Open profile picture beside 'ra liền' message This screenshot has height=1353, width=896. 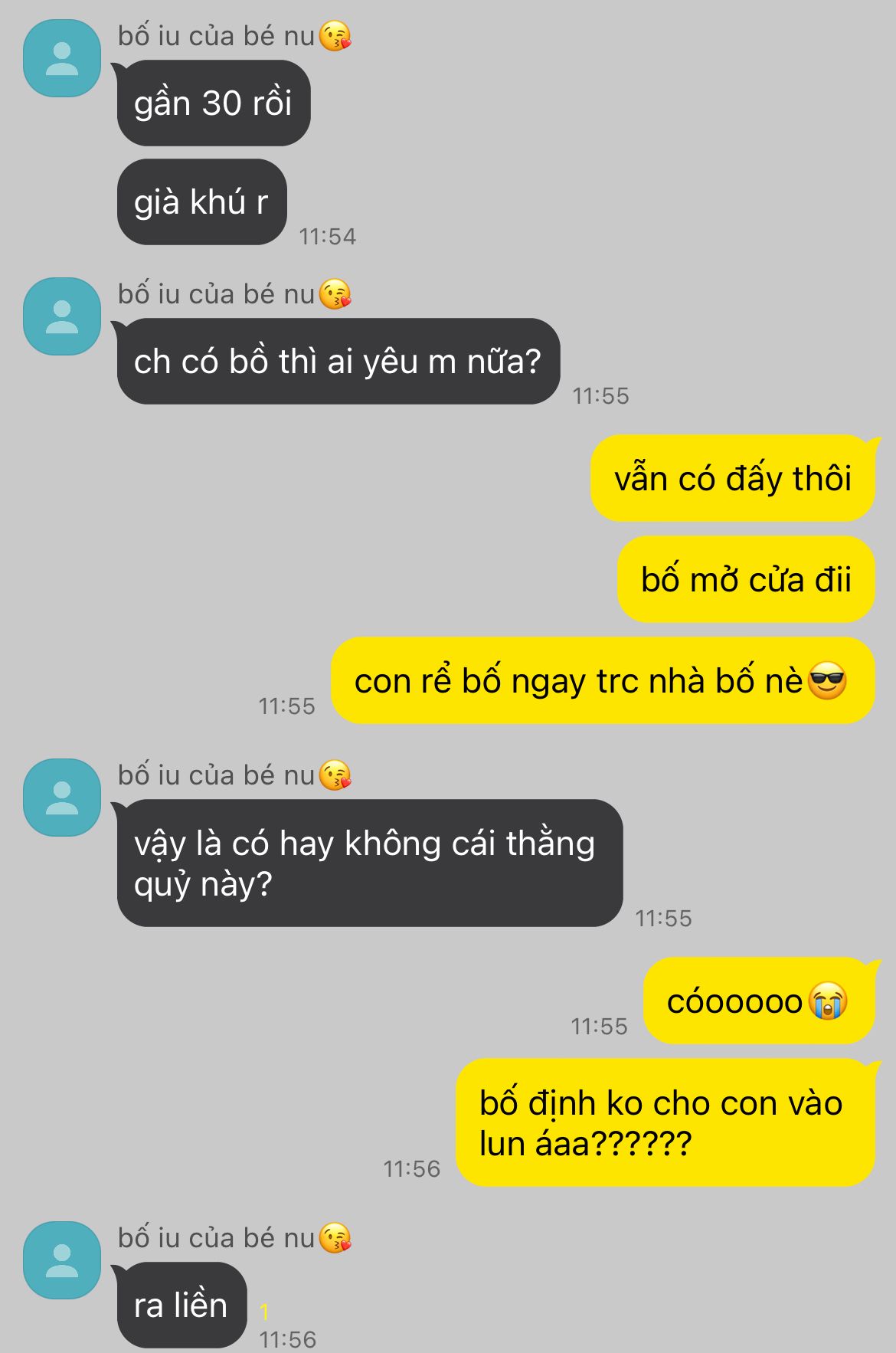[62, 1260]
